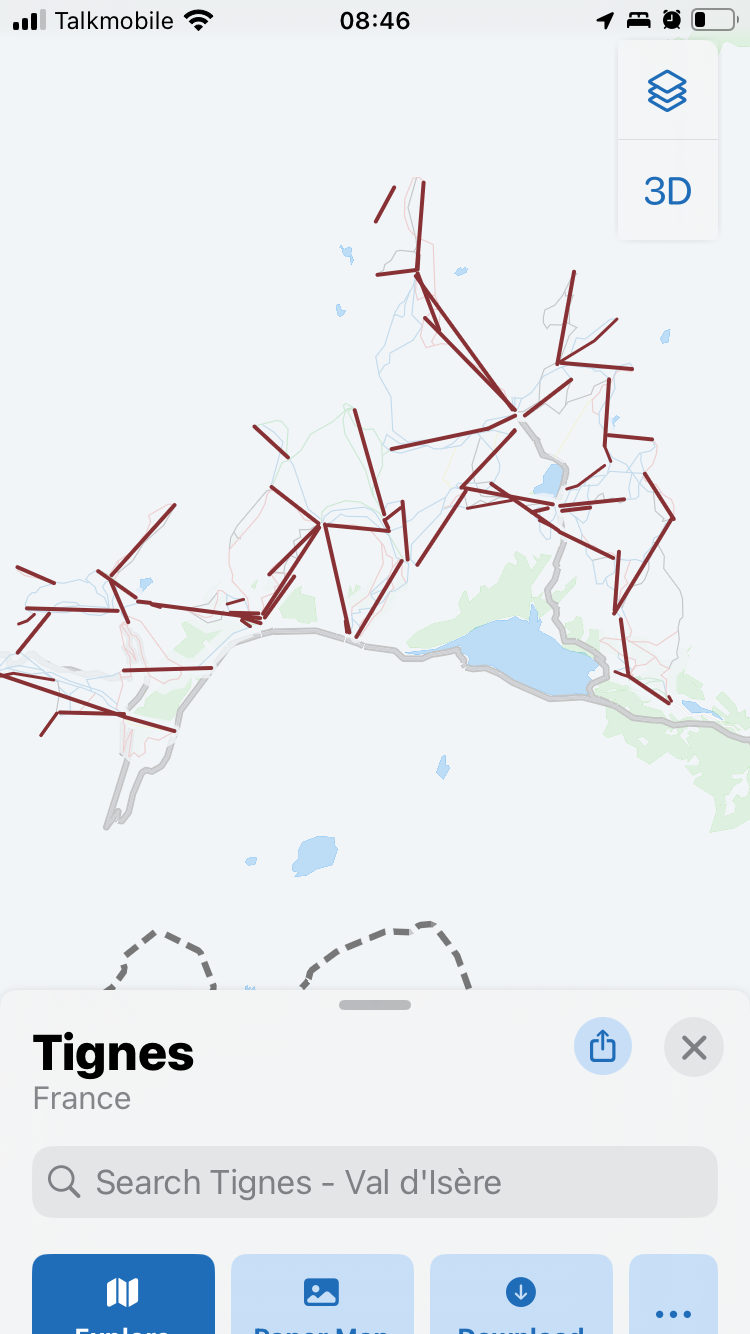Close the Tignes info panel
The width and height of the screenshot is (750, 1334).
click(693, 1047)
